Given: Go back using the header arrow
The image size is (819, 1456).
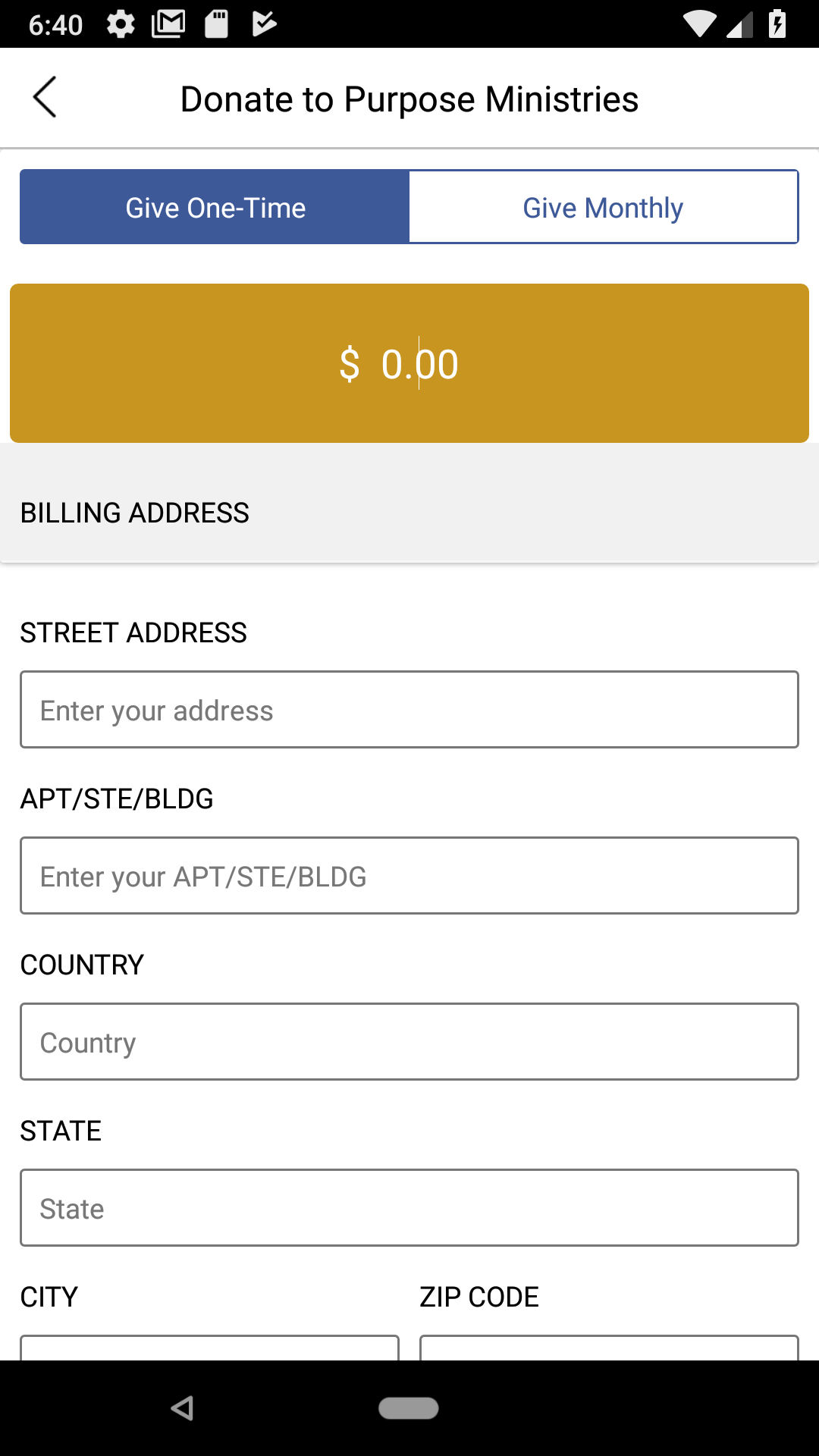Looking at the screenshot, I should (x=45, y=98).
